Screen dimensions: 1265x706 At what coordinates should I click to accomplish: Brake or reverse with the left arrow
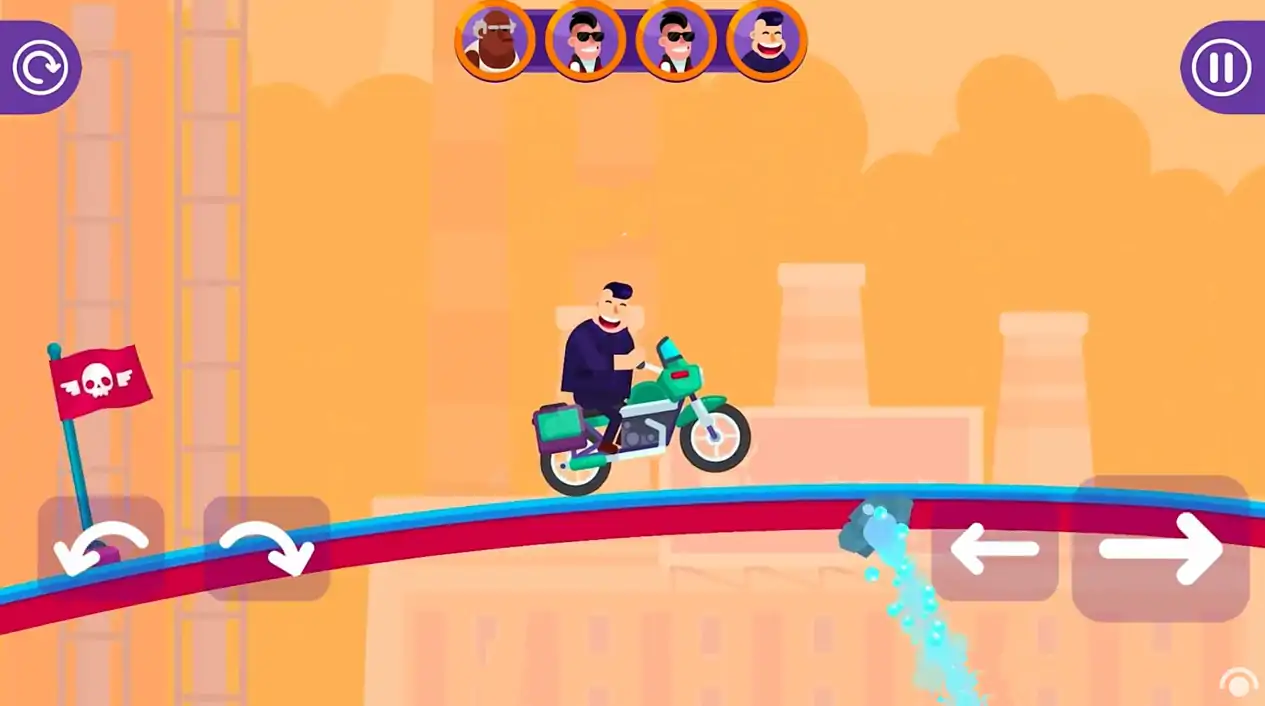(x=994, y=548)
